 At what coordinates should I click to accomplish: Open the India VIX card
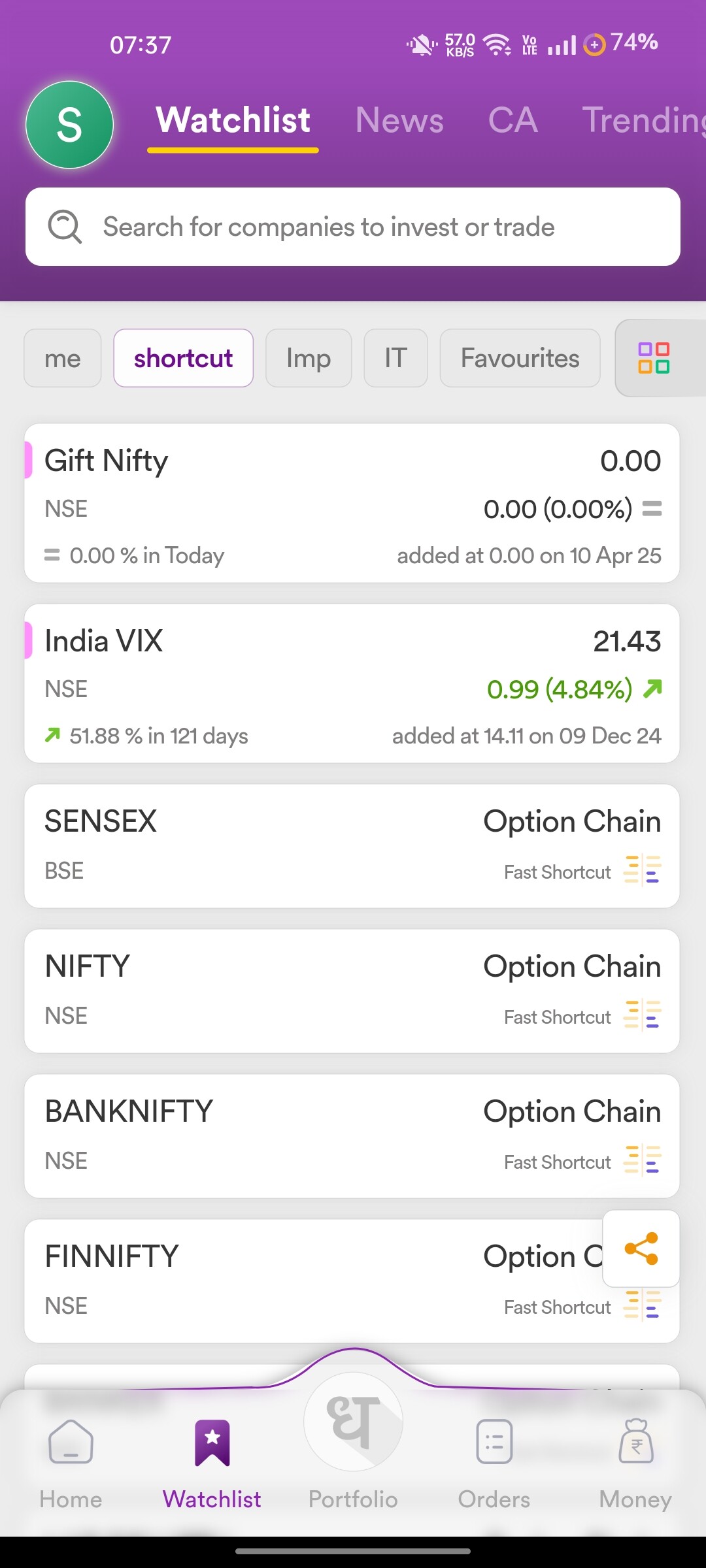[352, 683]
